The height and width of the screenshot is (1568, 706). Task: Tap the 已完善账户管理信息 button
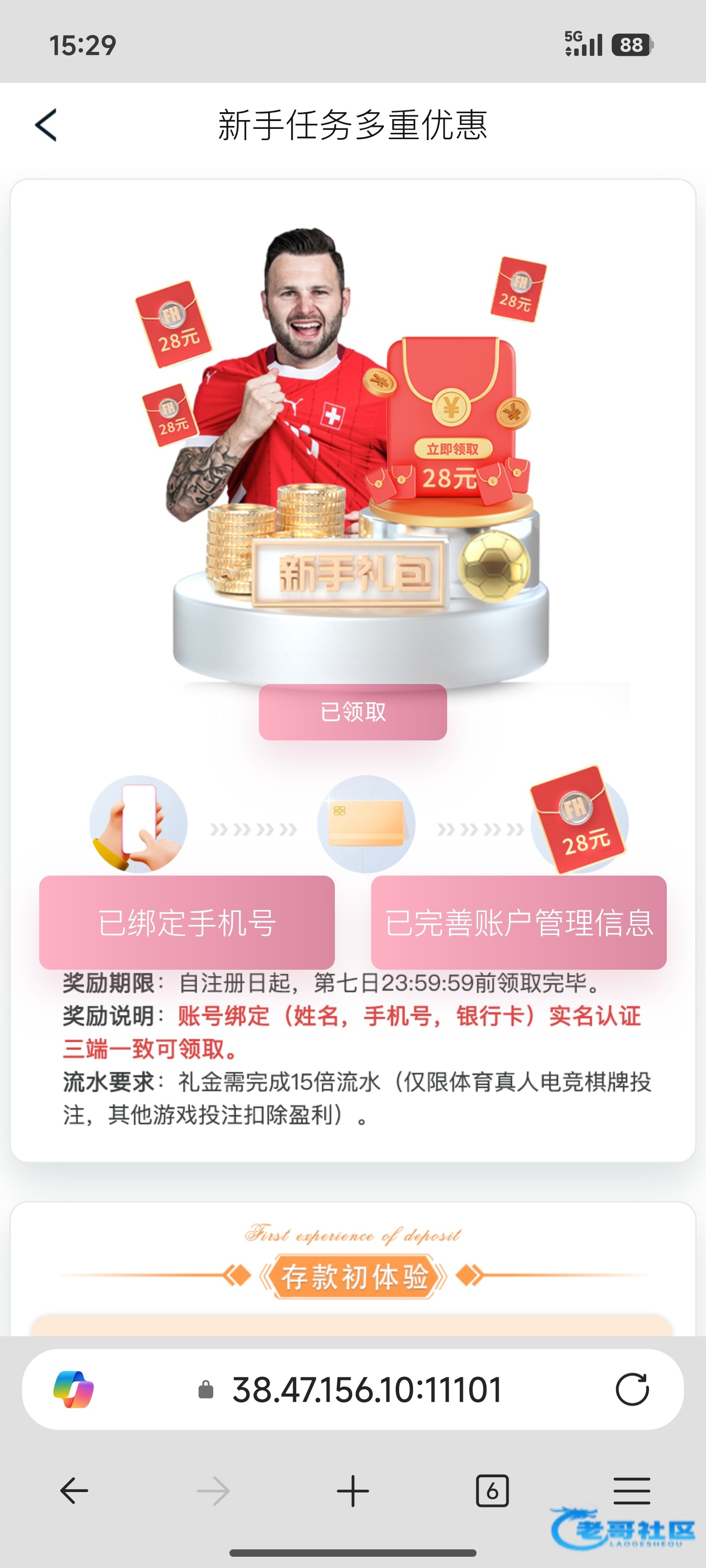click(x=518, y=922)
